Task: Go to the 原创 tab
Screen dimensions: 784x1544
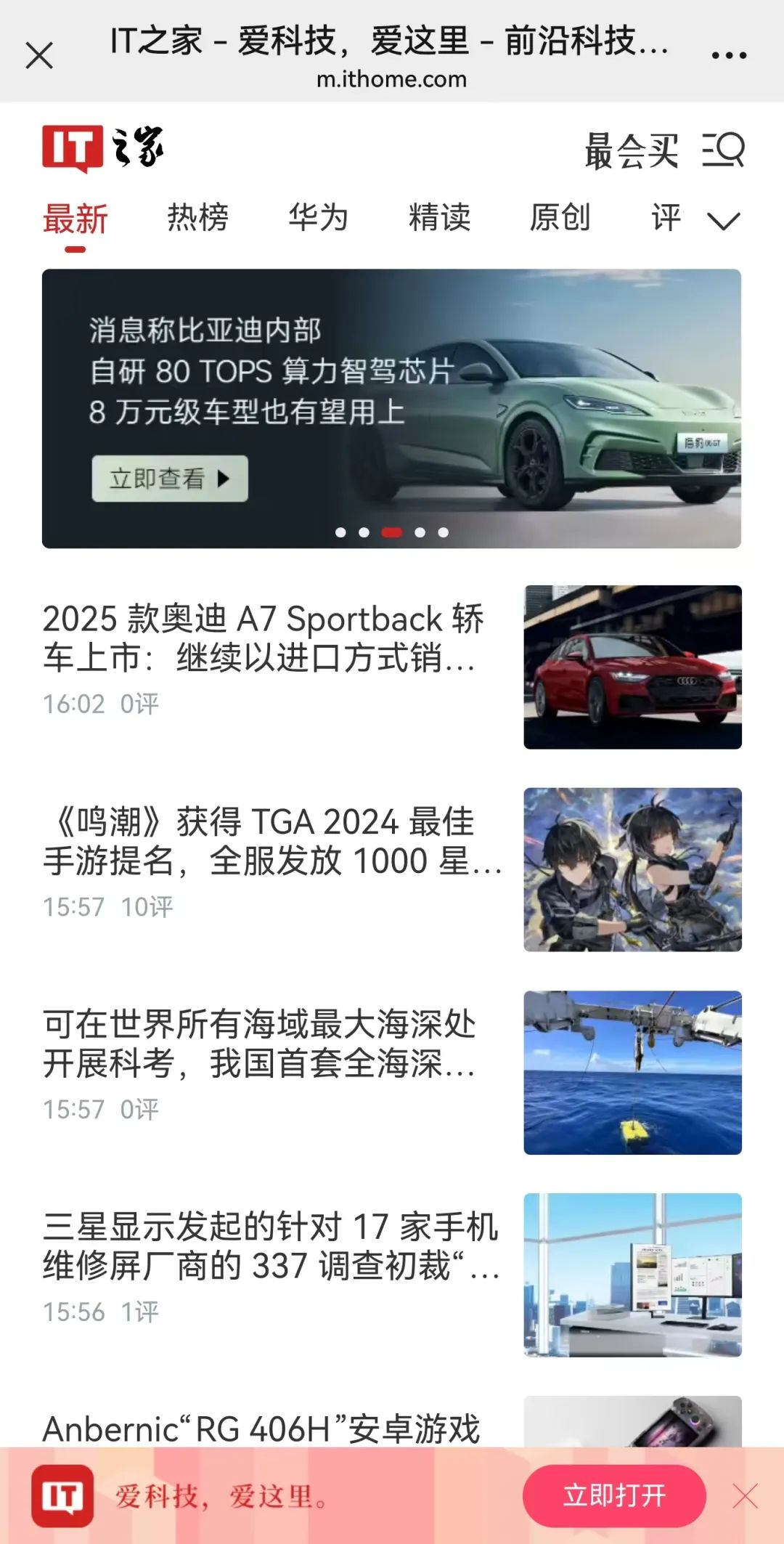Action: pos(560,218)
